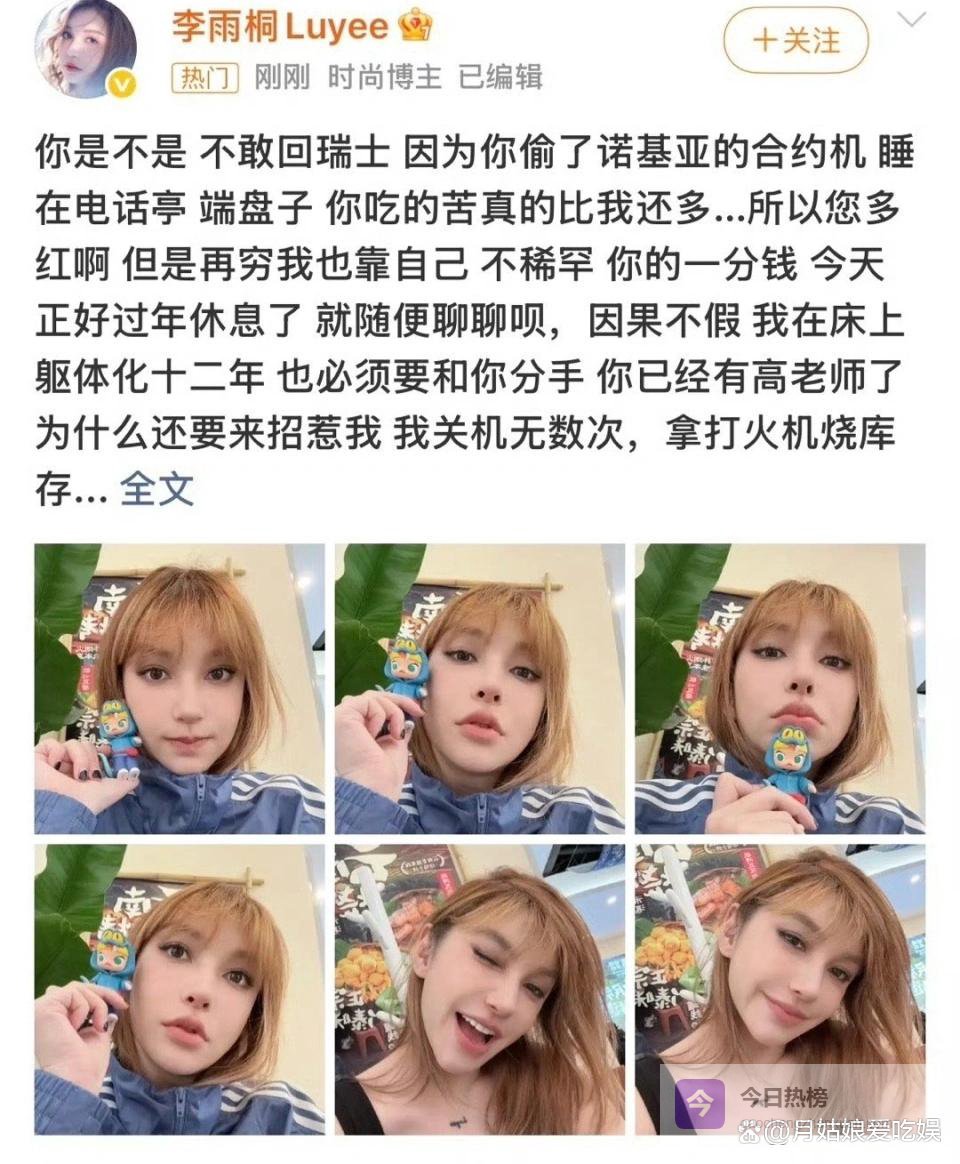Open the 热门 tag label
Screen dimensions: 960x1164
[204, 78]
